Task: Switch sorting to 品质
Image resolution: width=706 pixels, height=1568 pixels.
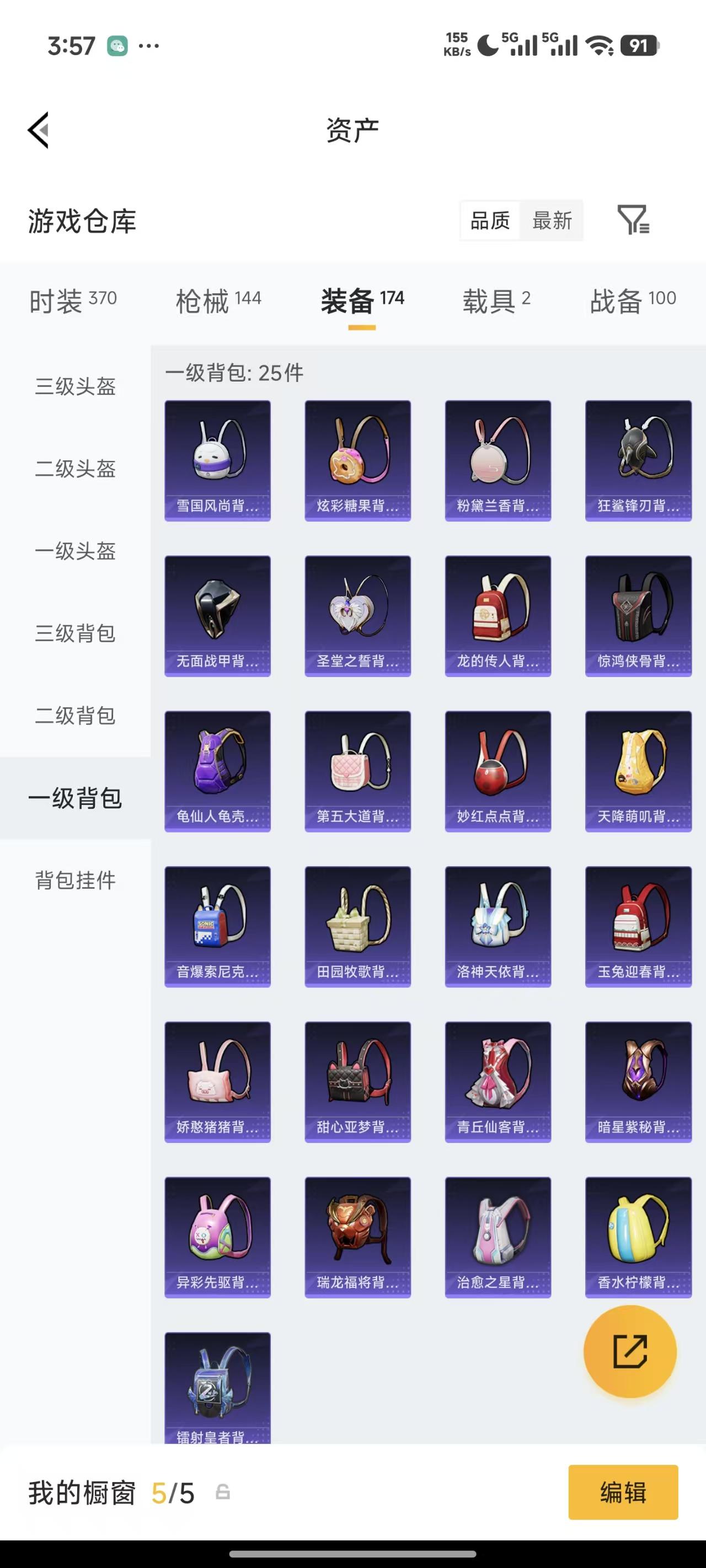Action: point(490,221)
